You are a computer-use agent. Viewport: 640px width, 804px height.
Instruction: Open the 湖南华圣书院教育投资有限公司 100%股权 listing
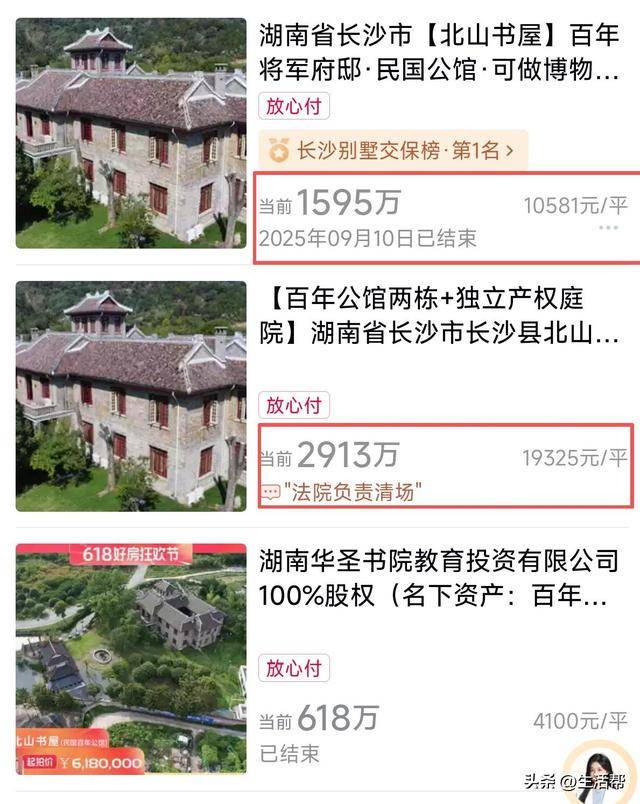coord(438,578)
